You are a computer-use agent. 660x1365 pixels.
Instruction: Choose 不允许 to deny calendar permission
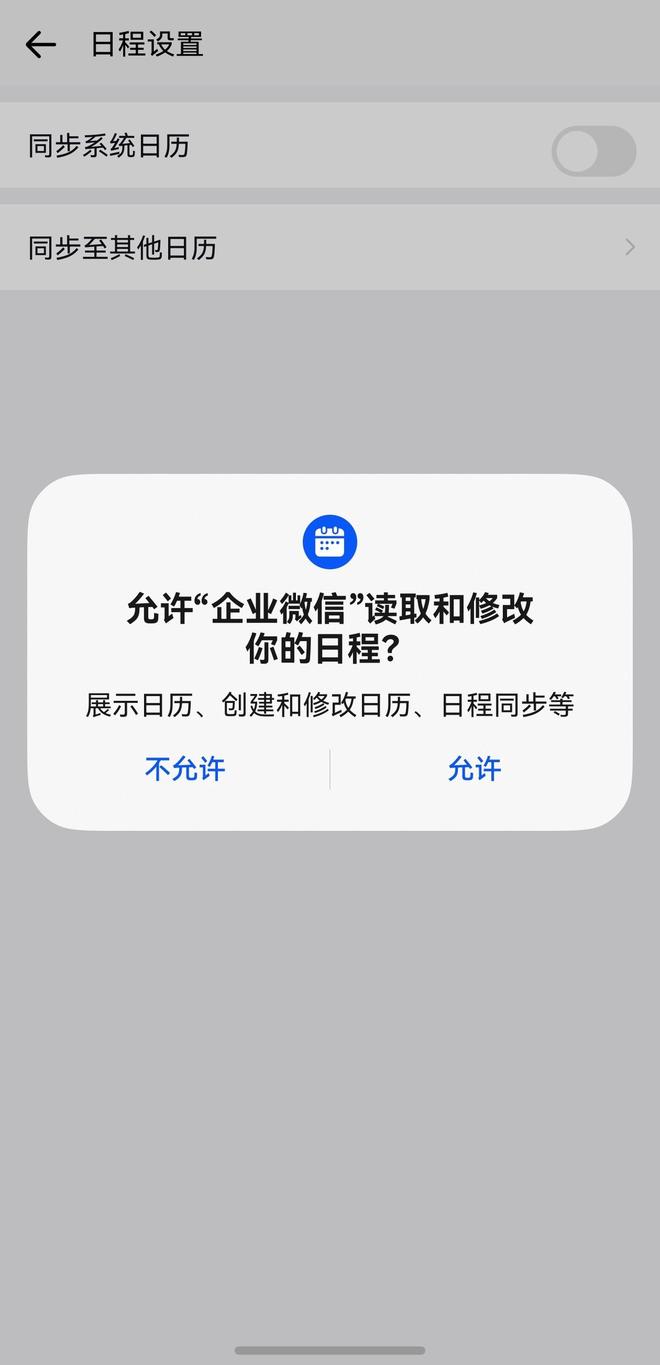pos(185,769)
